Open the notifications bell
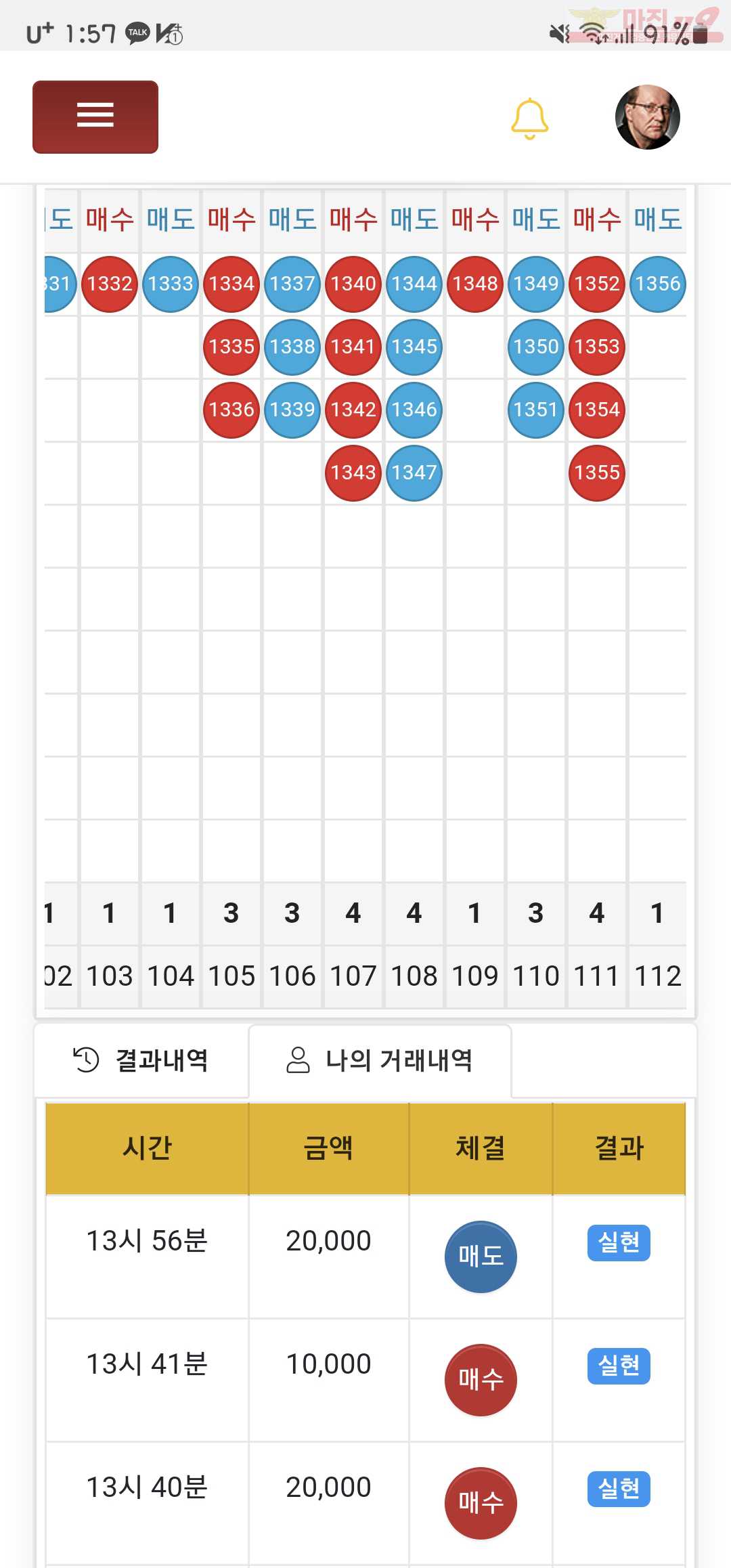Viewport: 731px width, 1568px height. (529, 118)
